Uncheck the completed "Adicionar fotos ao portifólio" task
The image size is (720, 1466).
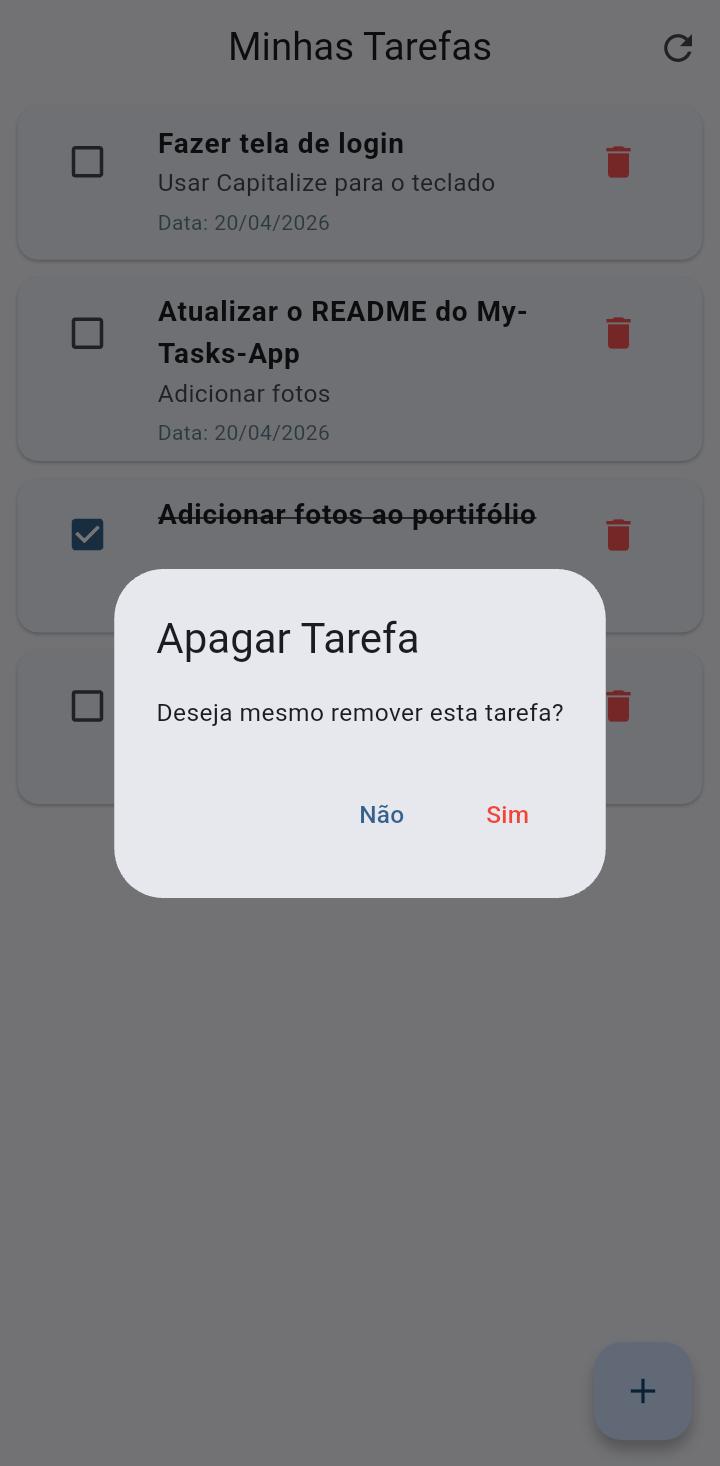87,534
